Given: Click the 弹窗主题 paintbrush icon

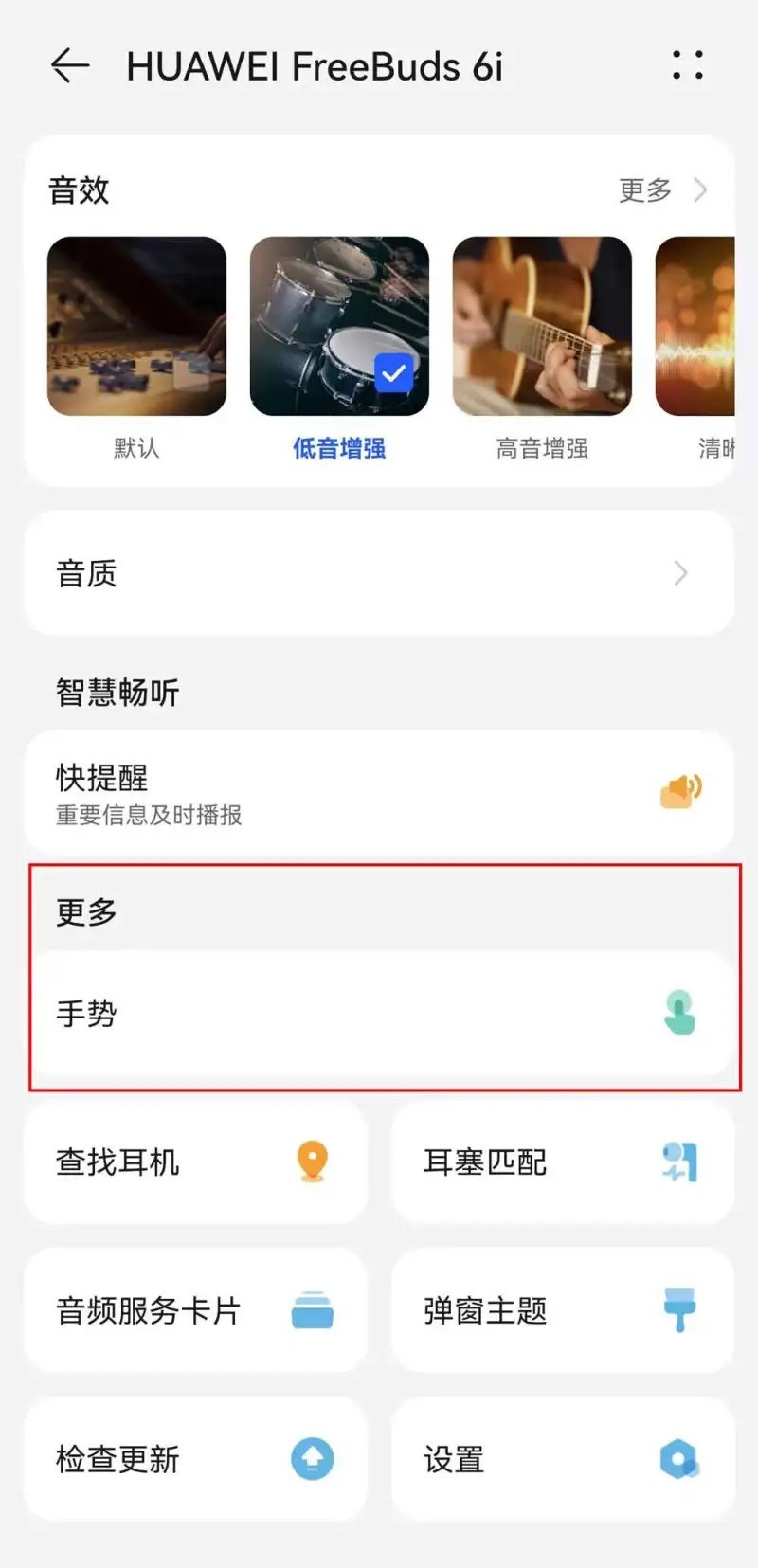Looking at the screenshot, I should point(679,1310).
